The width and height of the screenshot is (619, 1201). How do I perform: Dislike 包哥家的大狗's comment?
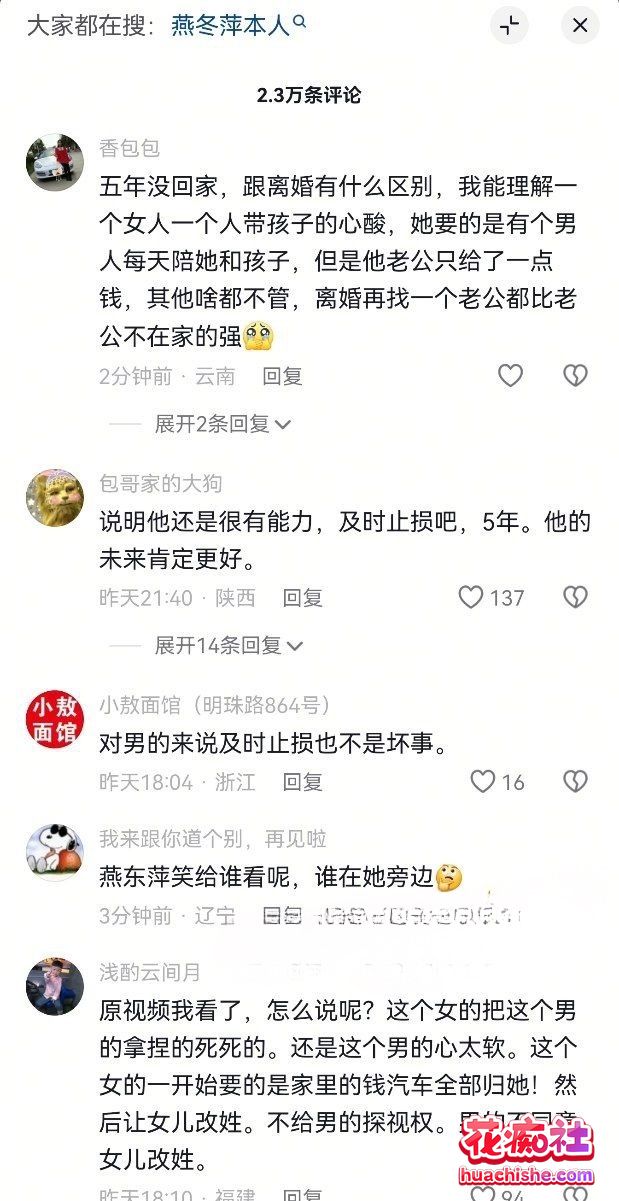[x=575, y=598]
